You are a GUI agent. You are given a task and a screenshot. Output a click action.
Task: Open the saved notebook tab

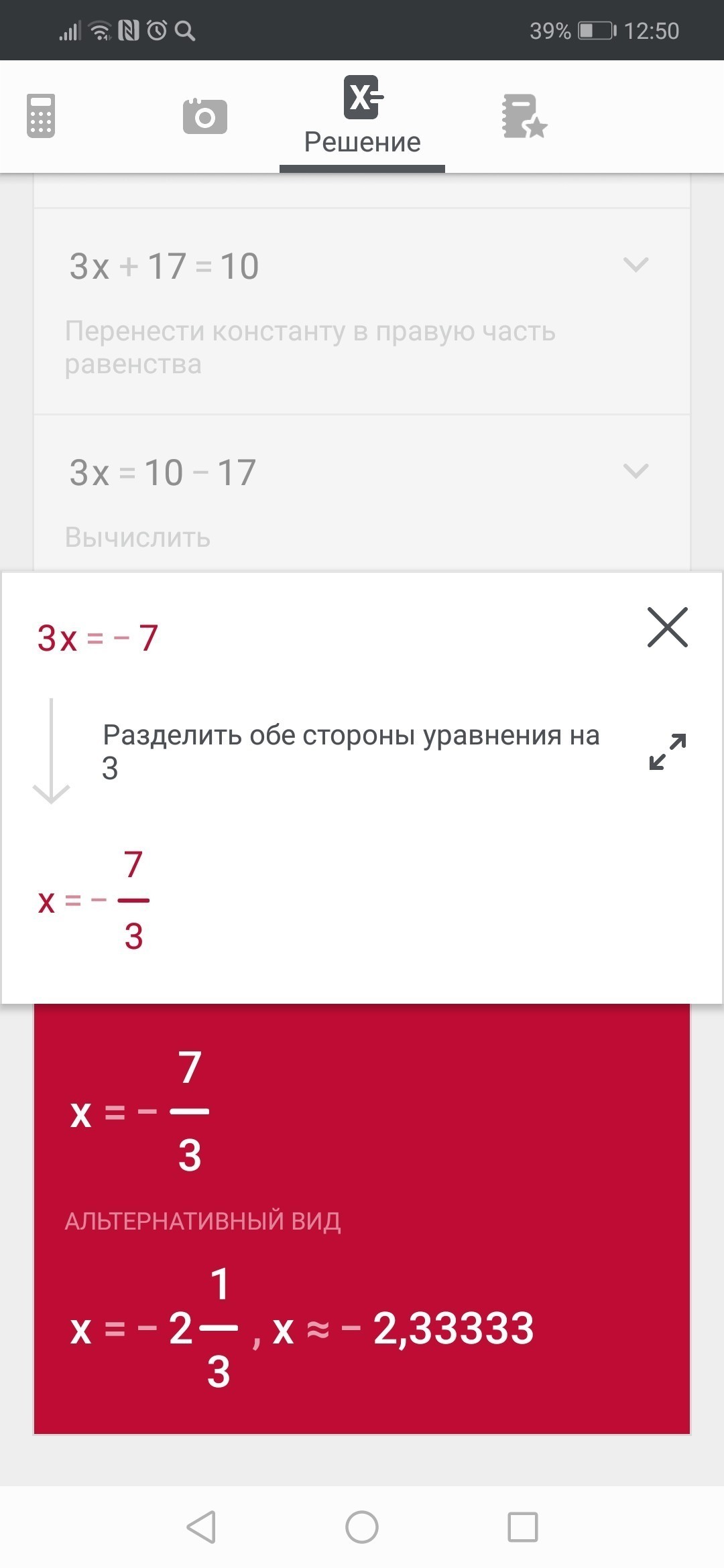(524, 117)
